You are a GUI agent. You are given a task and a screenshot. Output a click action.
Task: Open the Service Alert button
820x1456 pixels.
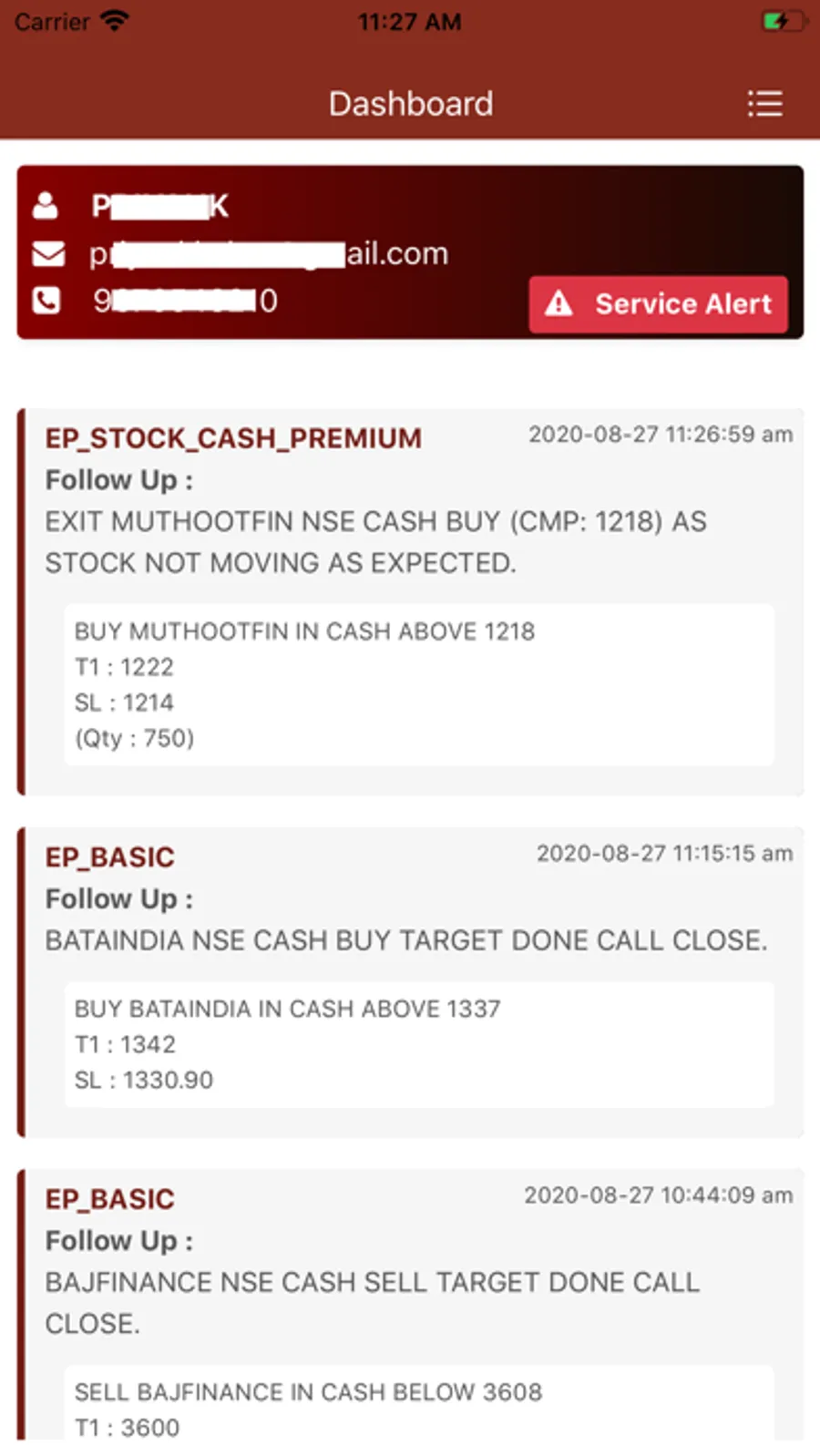[x=658, y=303]
